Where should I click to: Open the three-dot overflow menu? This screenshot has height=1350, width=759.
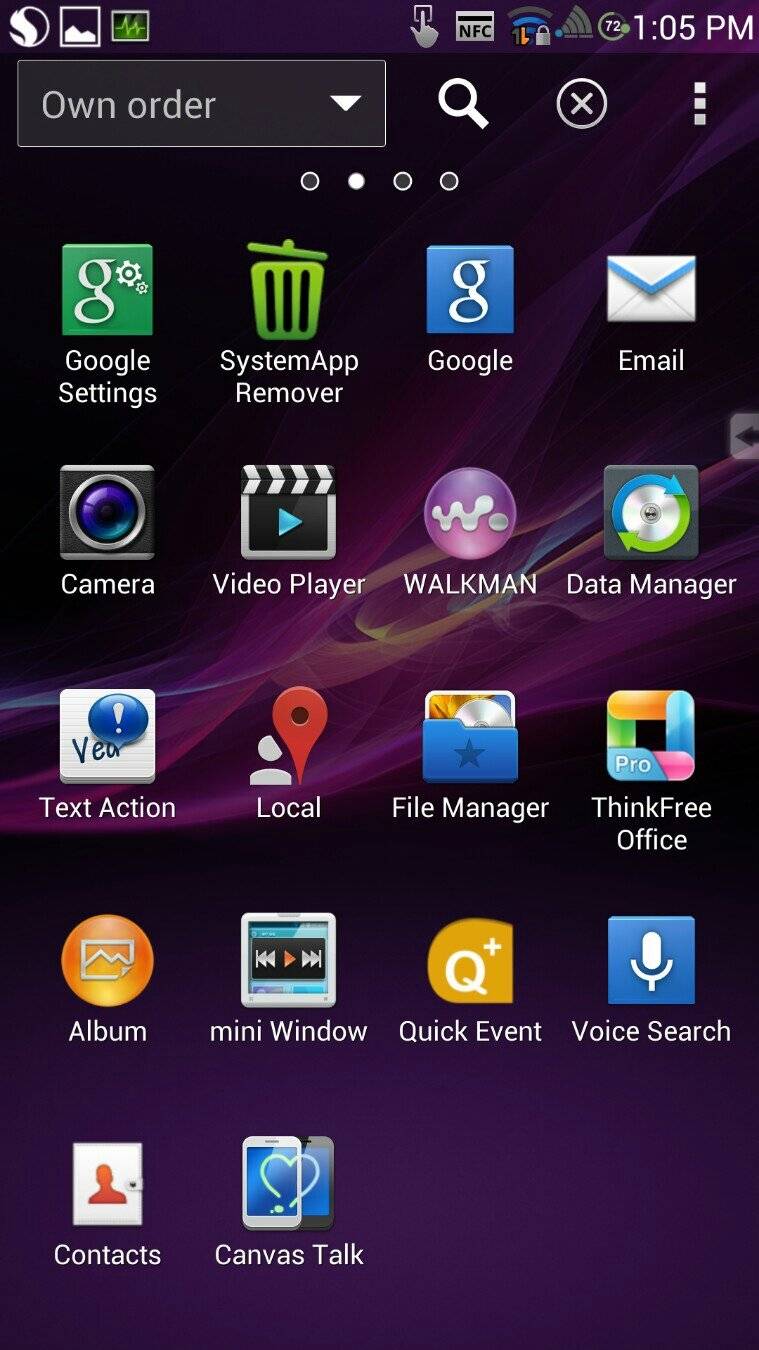coord(700,104)
